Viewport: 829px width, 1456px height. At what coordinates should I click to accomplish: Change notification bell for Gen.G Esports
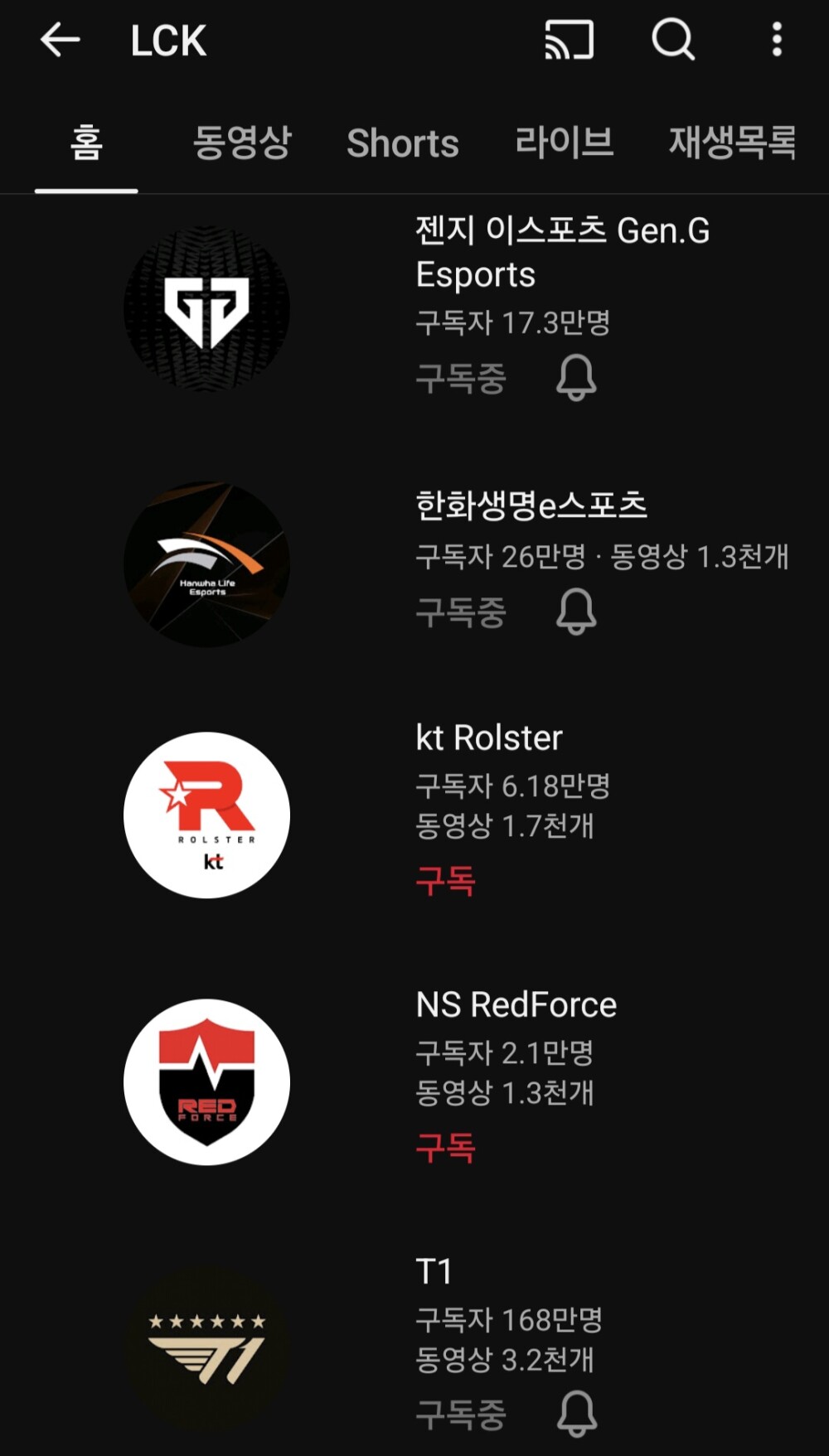(576, 379)
